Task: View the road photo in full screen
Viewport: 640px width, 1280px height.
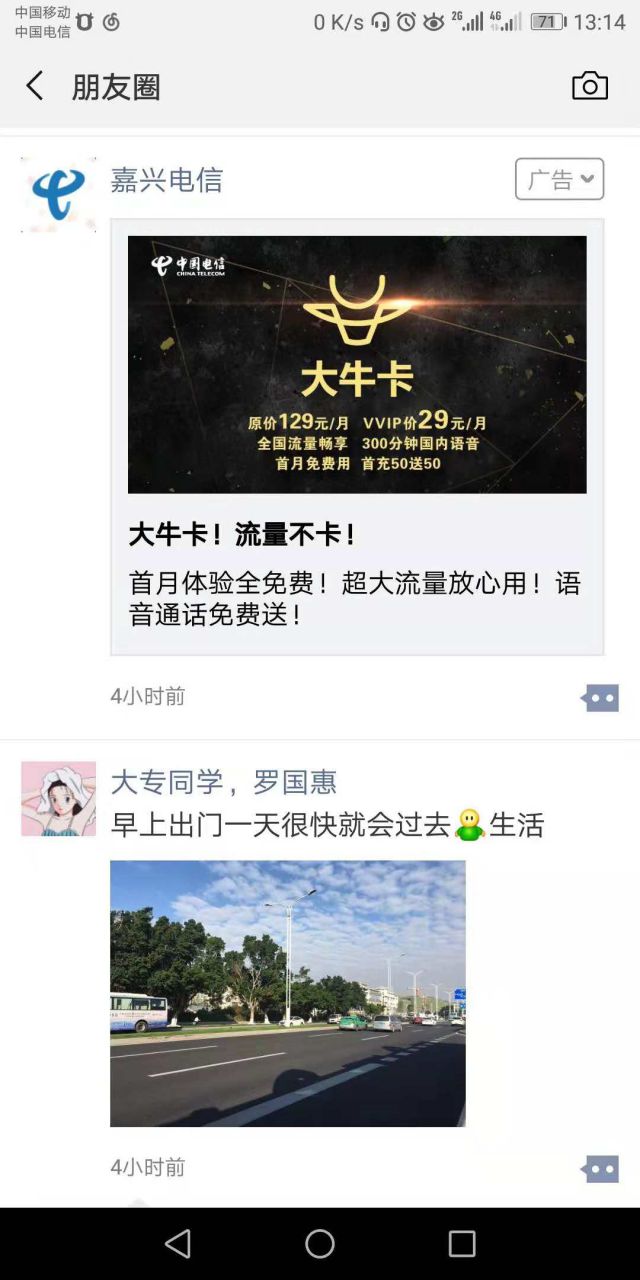Action: tap(287, 993)
